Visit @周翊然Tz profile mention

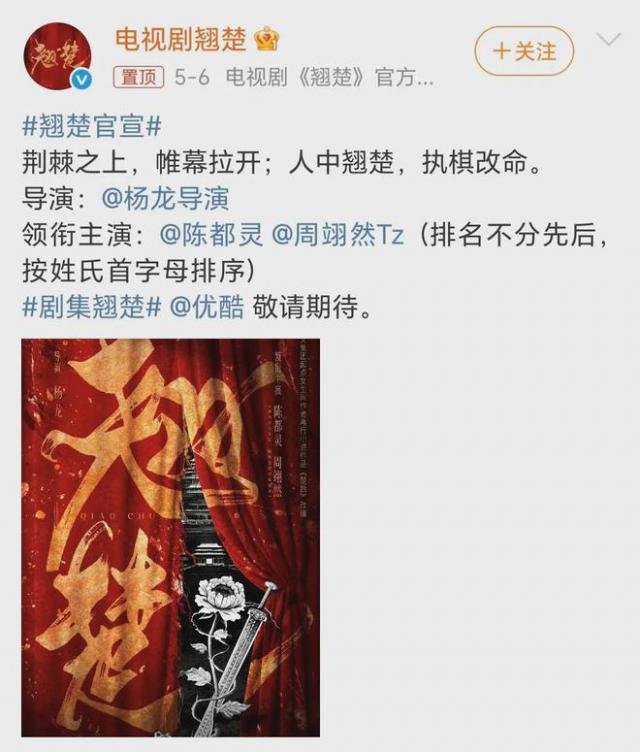coord(339,235)
